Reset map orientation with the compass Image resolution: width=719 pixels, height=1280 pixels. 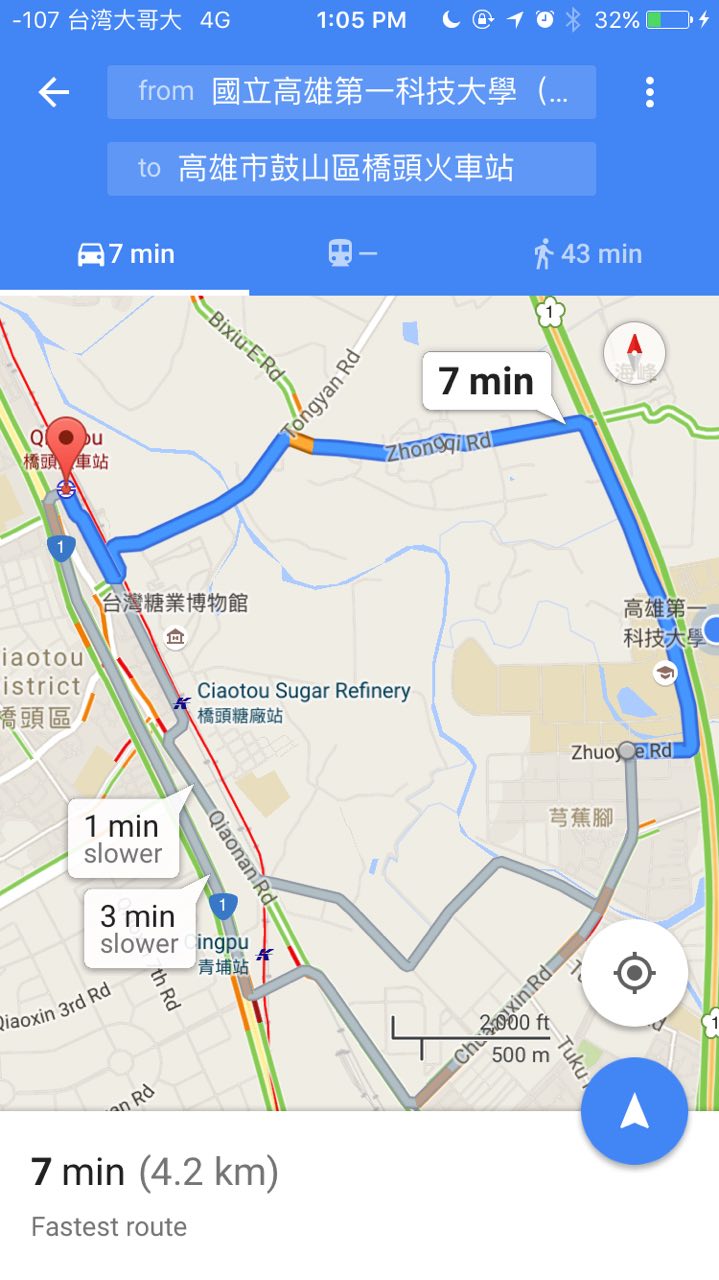(x=634, y=353)
